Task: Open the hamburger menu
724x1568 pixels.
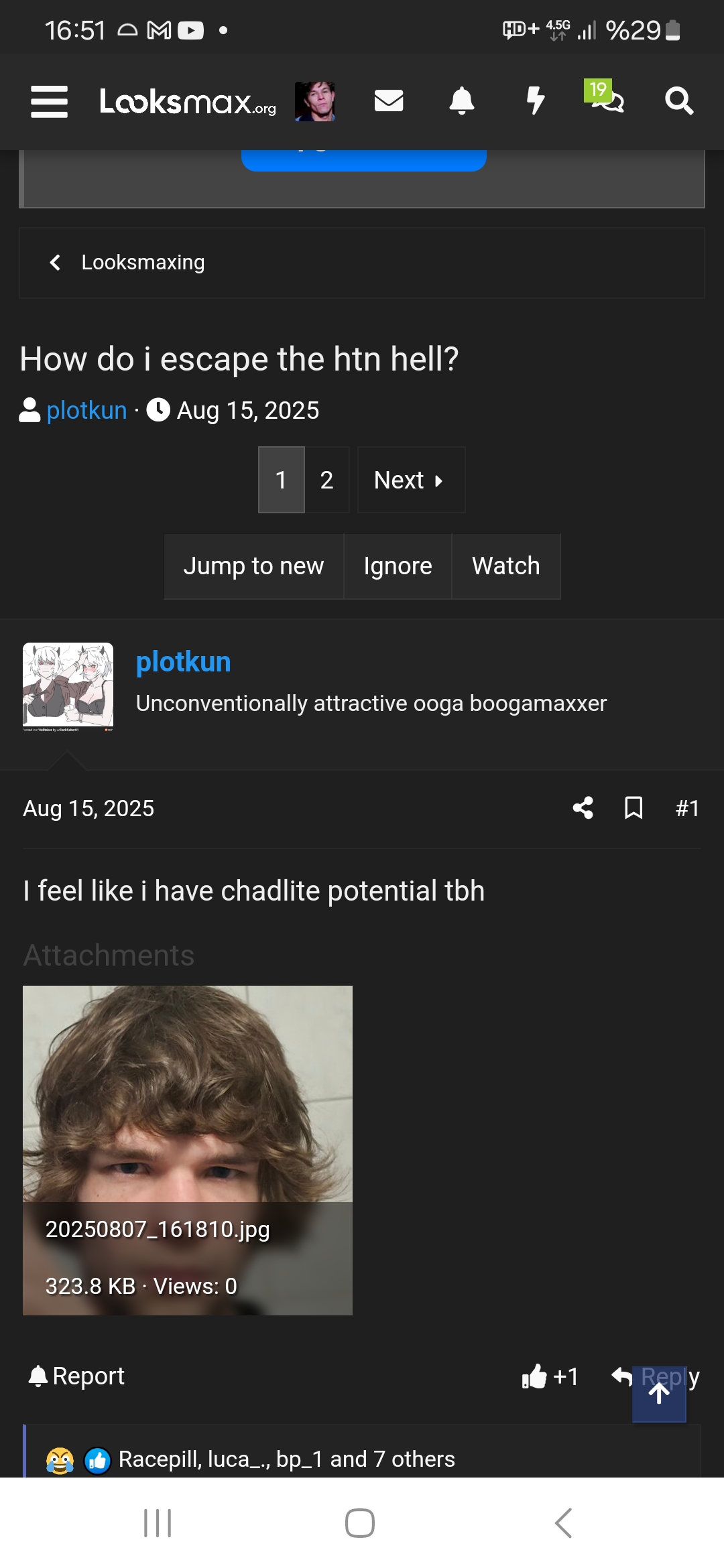Action: [50, 102]
